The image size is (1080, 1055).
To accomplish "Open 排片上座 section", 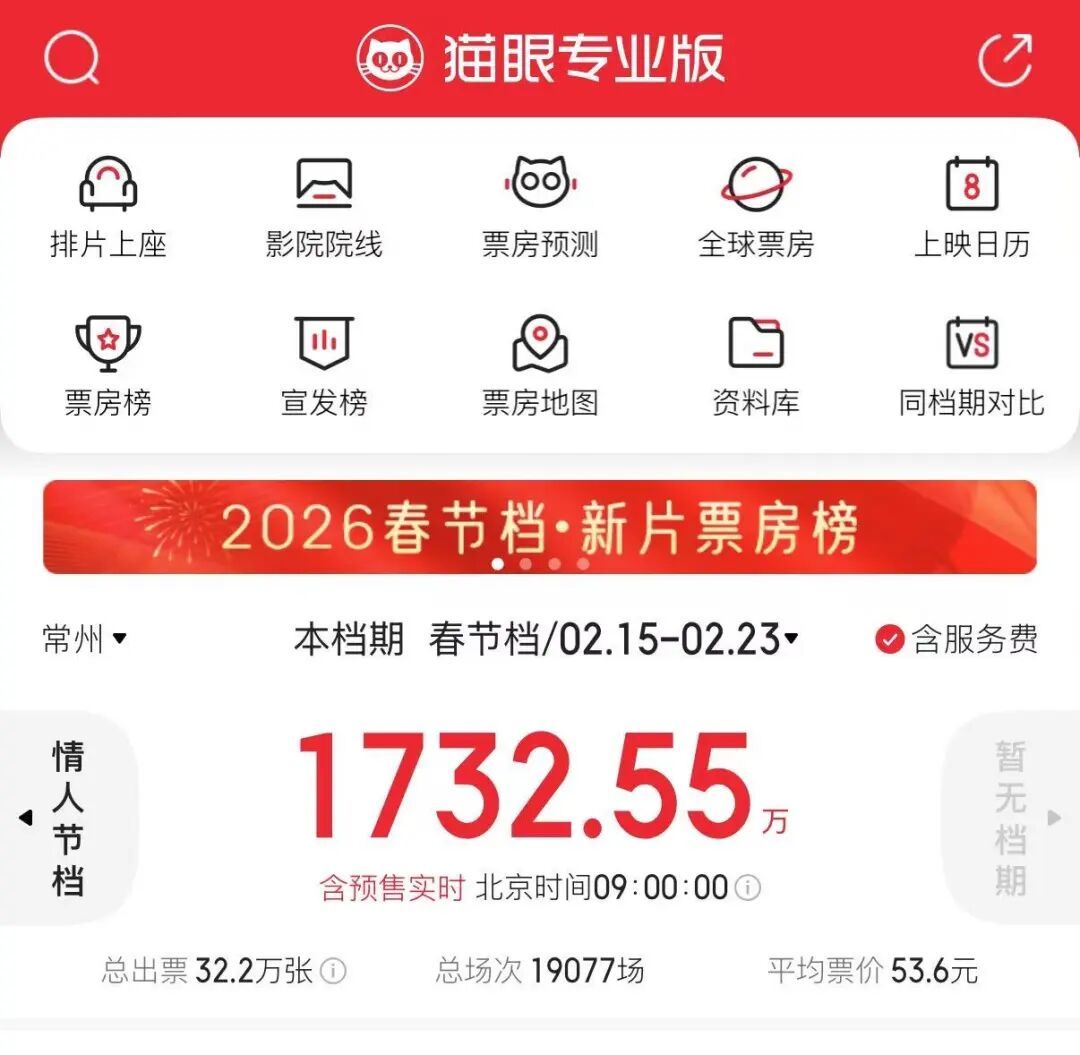I will [x=108, y=207].
